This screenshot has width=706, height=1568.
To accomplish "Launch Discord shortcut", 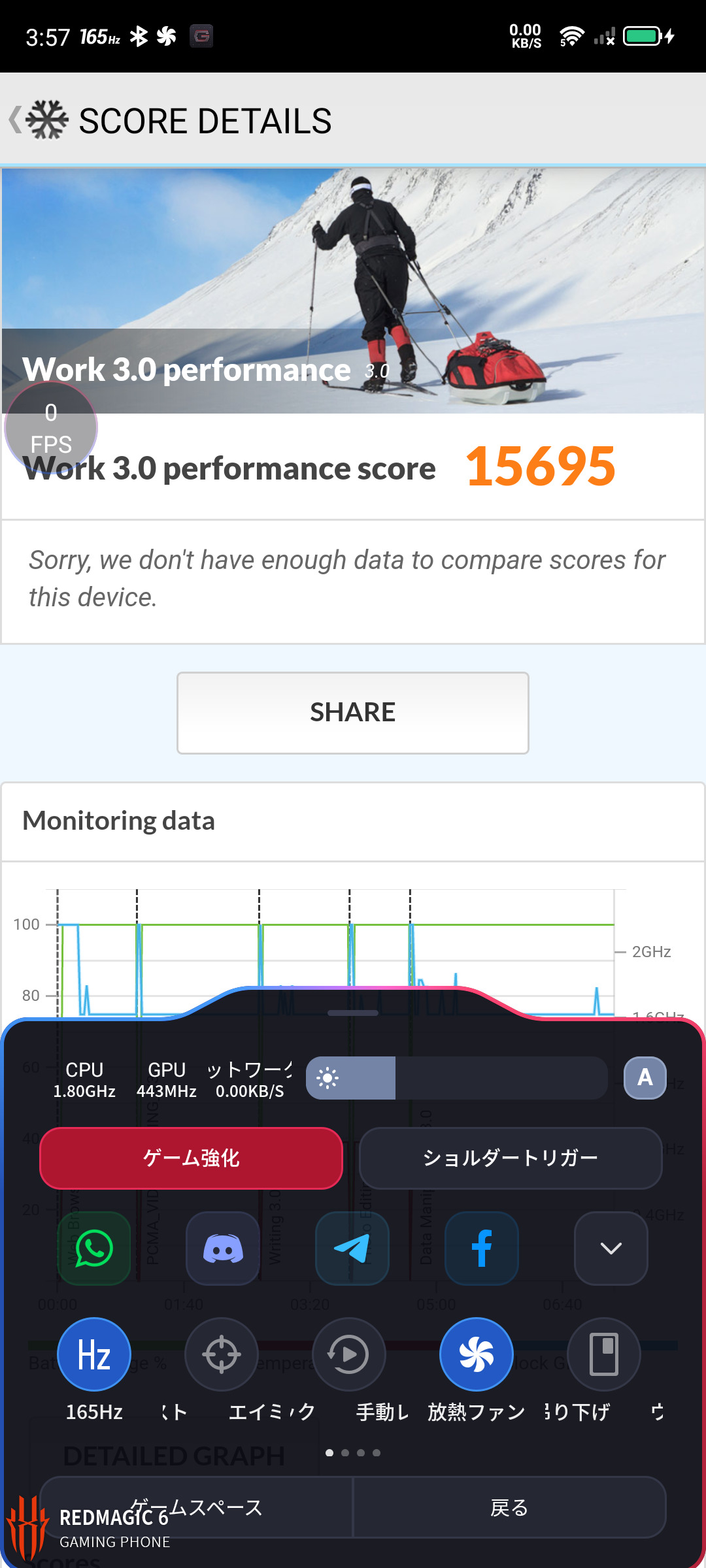I will point(223,1248).
